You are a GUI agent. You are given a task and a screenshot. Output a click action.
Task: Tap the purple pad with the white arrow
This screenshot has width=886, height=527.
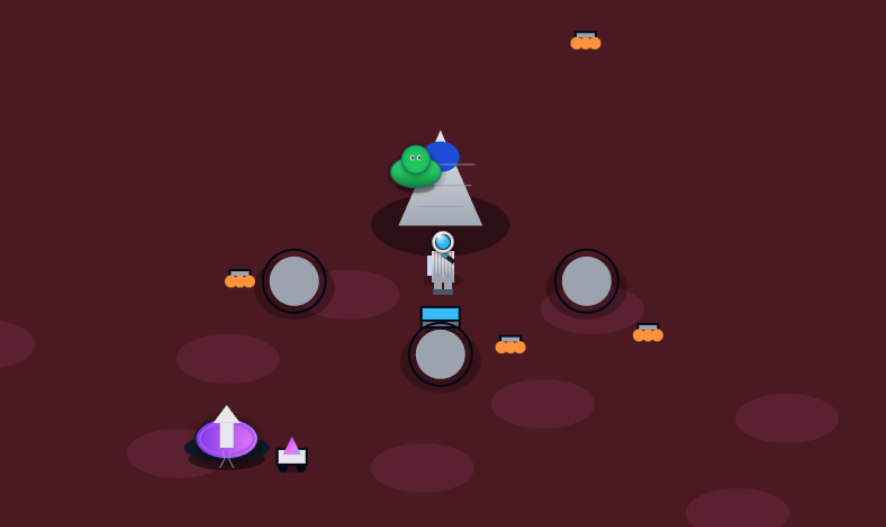(227, 437)
